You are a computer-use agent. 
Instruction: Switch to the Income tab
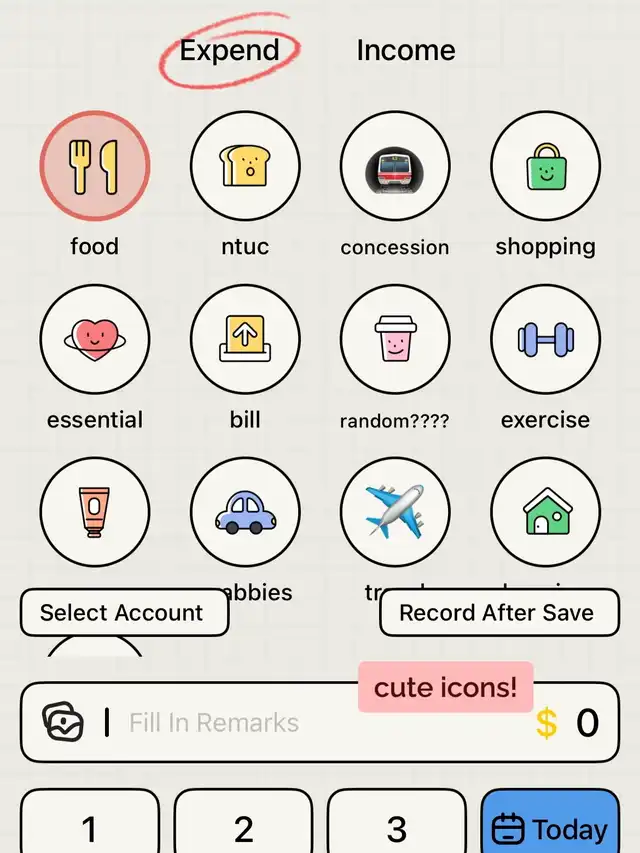[x=405, y=50]
